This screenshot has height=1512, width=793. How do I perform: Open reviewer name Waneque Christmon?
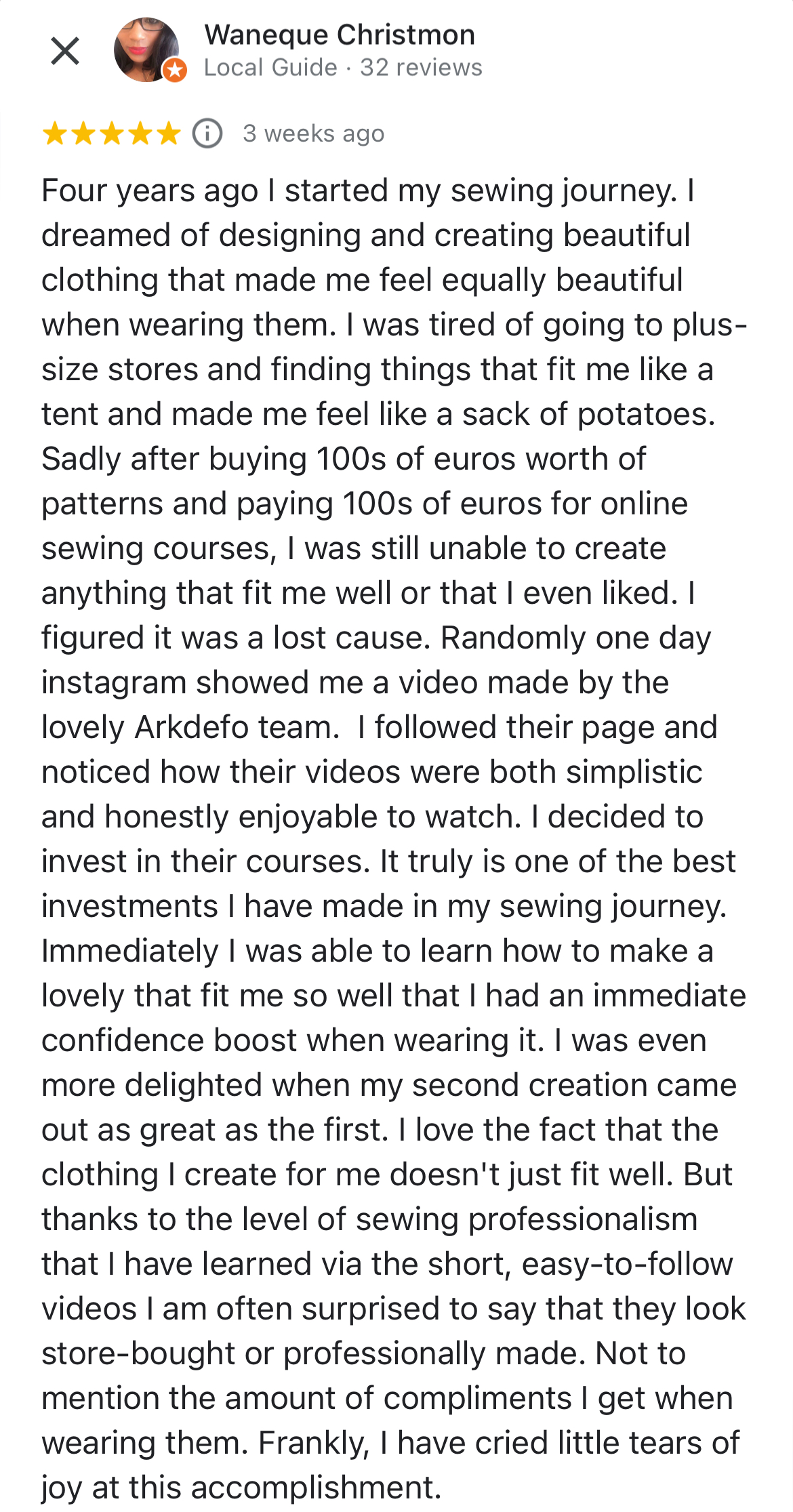click(340, 35)
